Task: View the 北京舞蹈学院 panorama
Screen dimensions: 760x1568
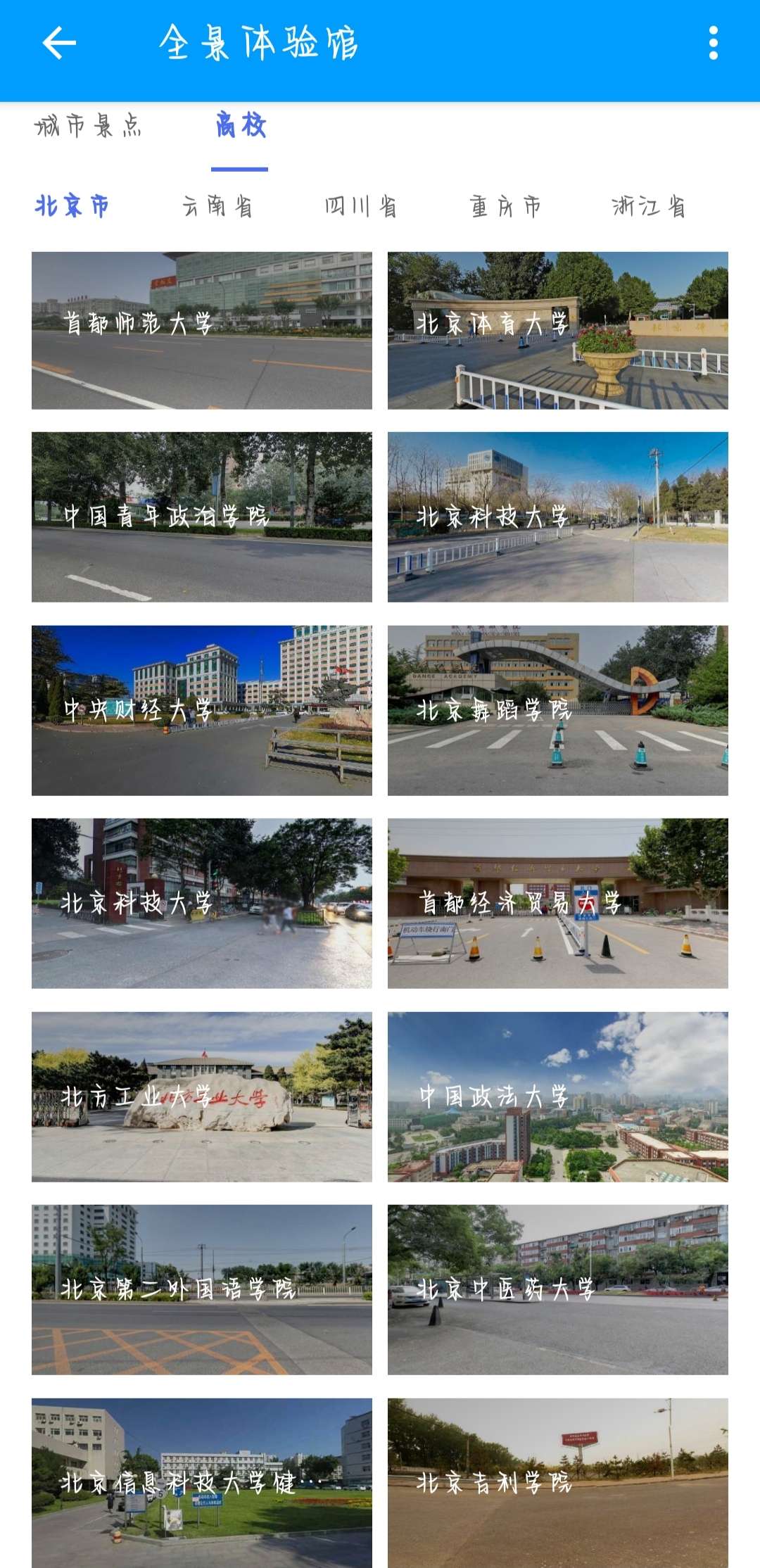Action: (557, 711)
